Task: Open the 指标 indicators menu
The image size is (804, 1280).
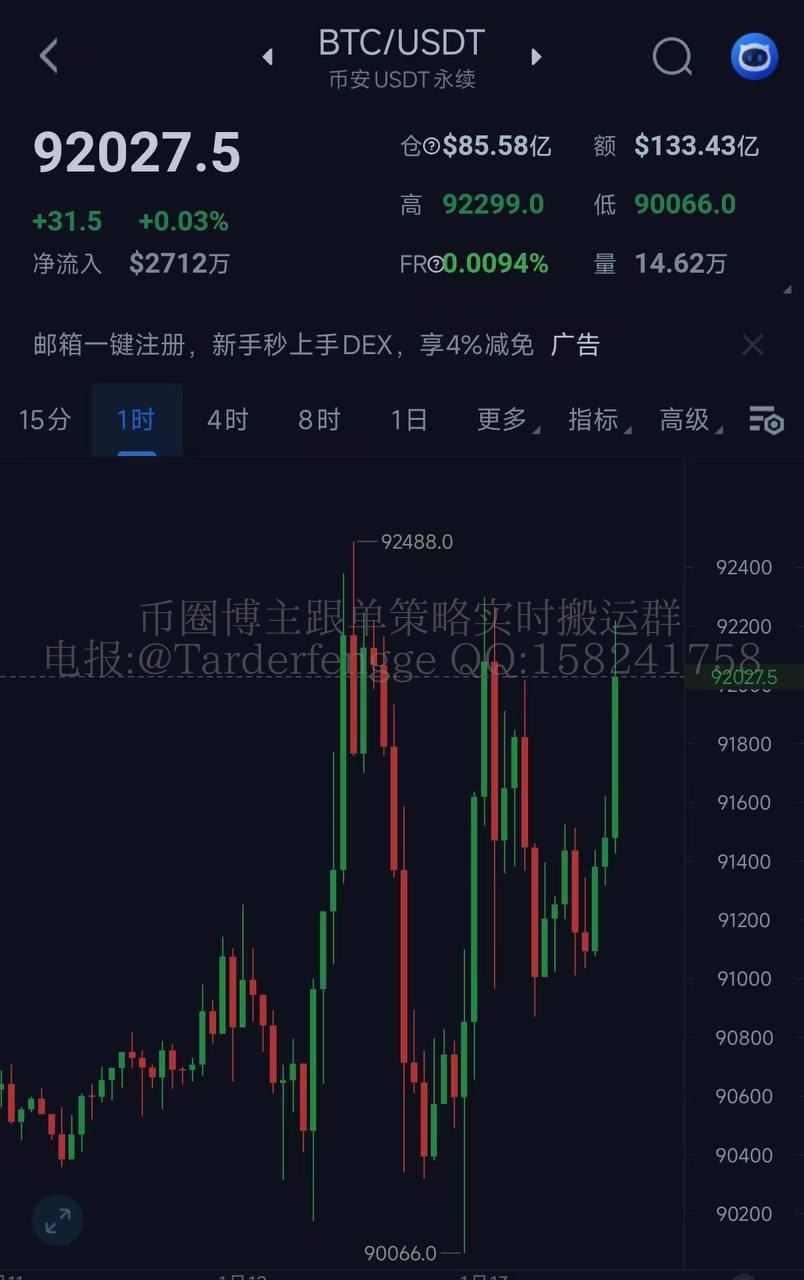Action: point(595,420)
